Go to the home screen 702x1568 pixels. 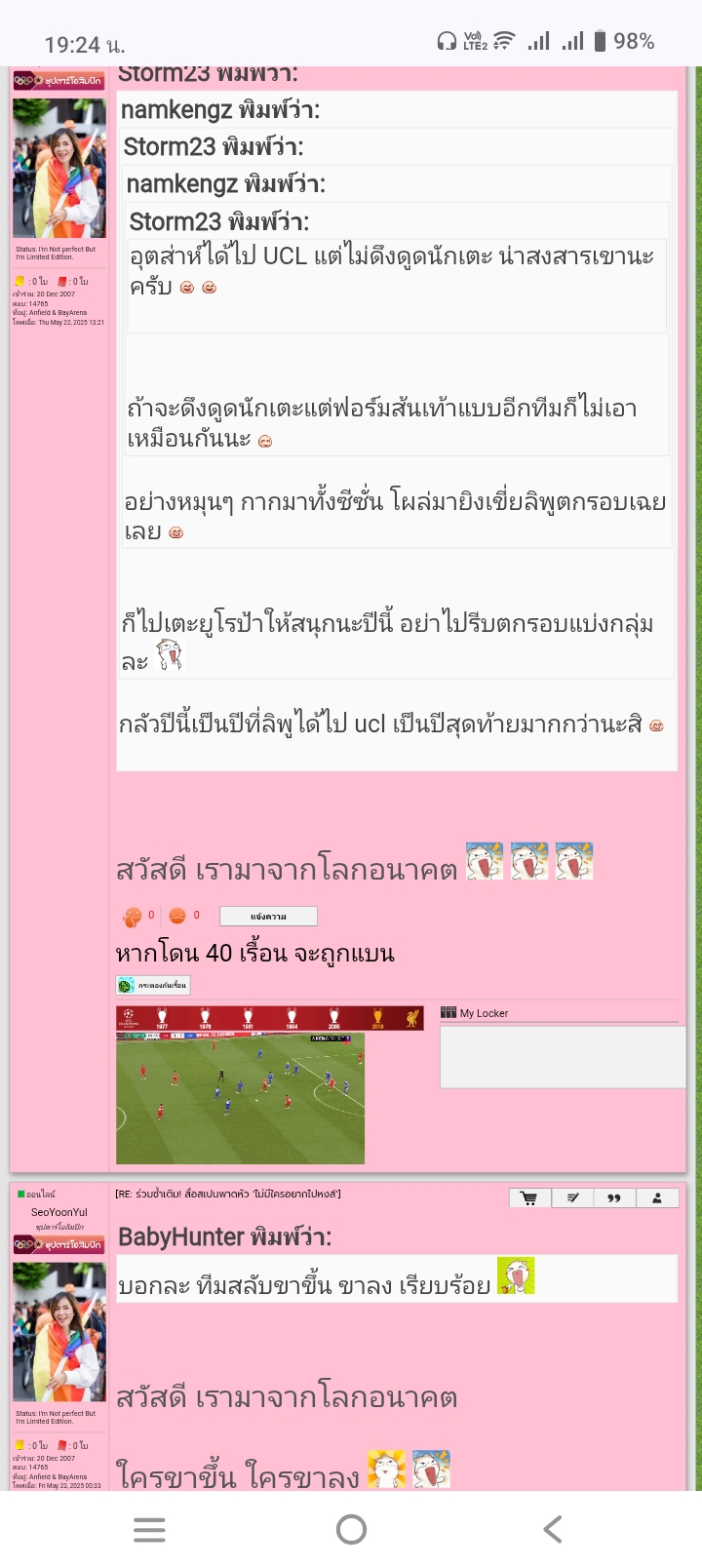[351, 1529]
